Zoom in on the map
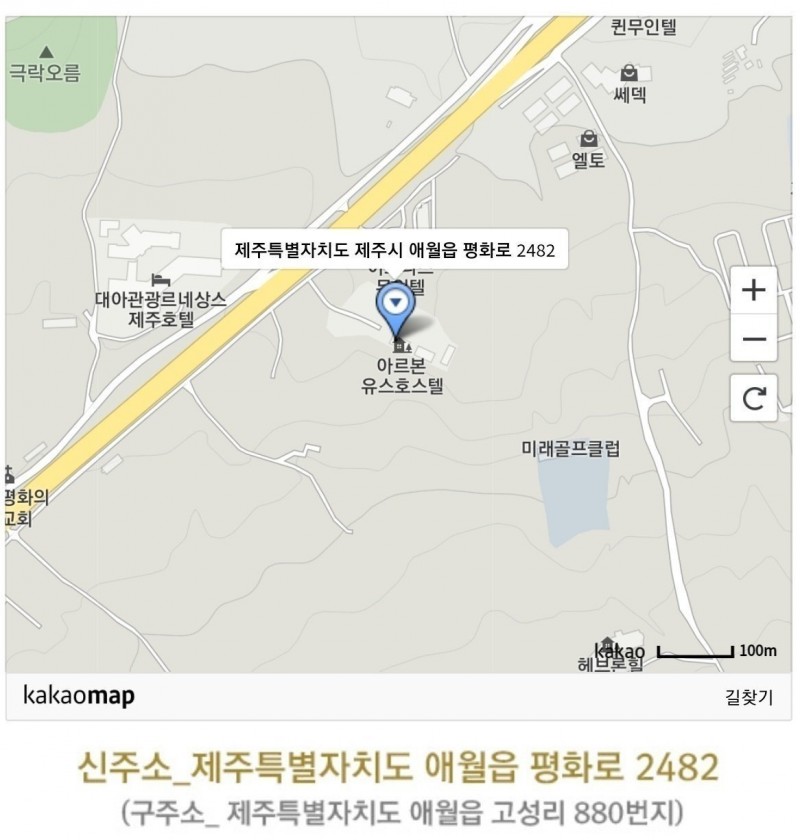This screenshot has height=840, width=800. coord(754,291)
